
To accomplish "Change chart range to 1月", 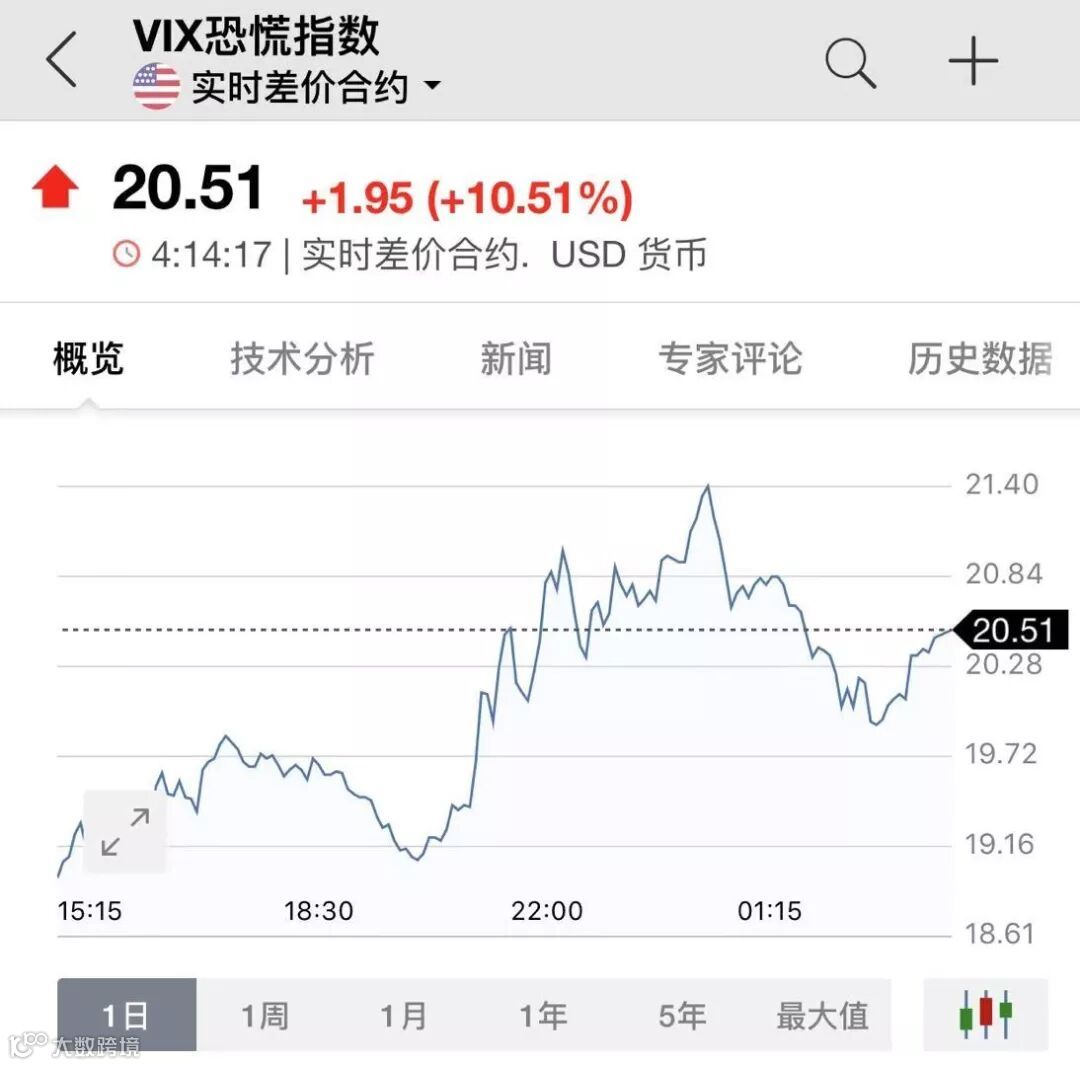I will click(404, 1016).
